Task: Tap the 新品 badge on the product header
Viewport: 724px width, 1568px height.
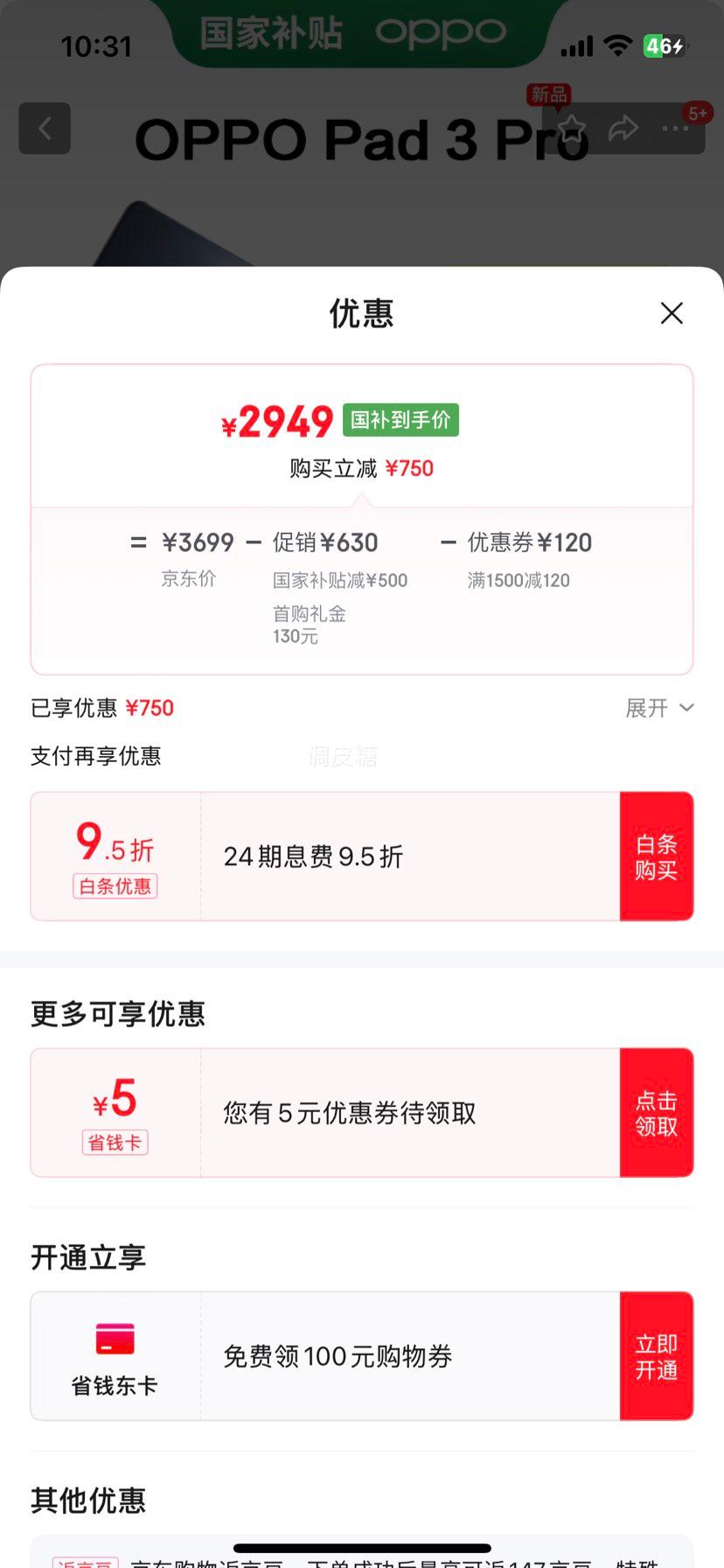Action: 547,94
